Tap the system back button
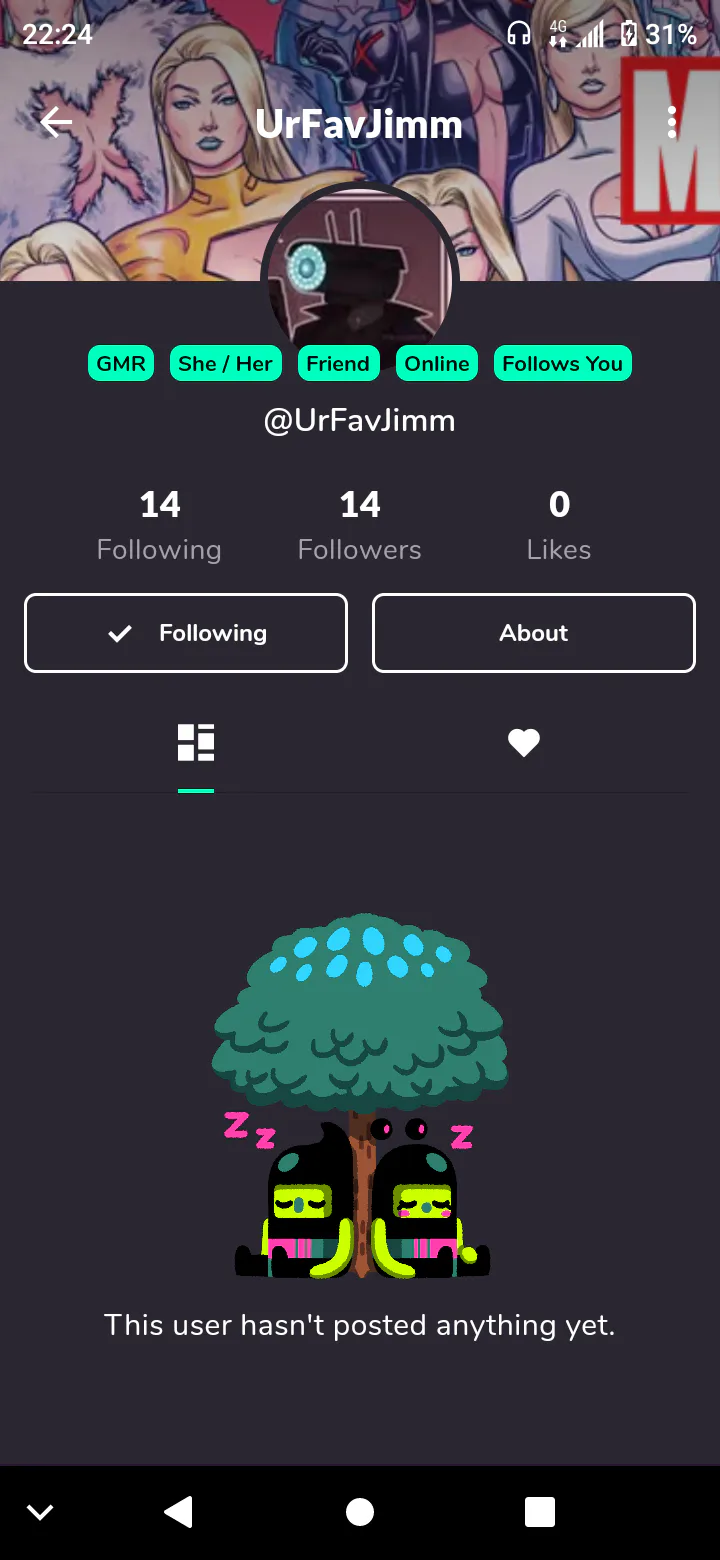 pos(179,1512)
